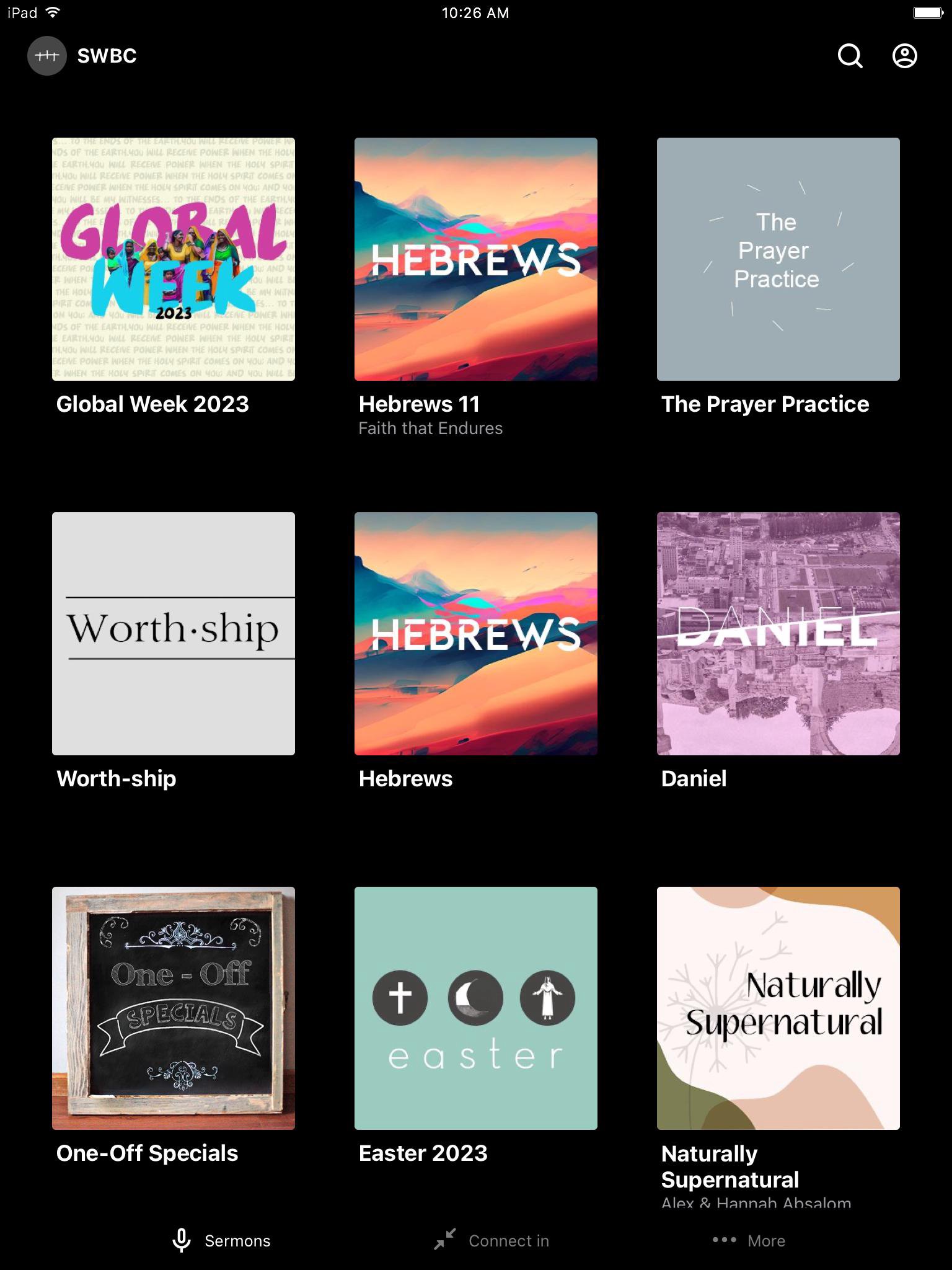
Task: Switch to the Sermons tab
Action: click(221, 1240)
